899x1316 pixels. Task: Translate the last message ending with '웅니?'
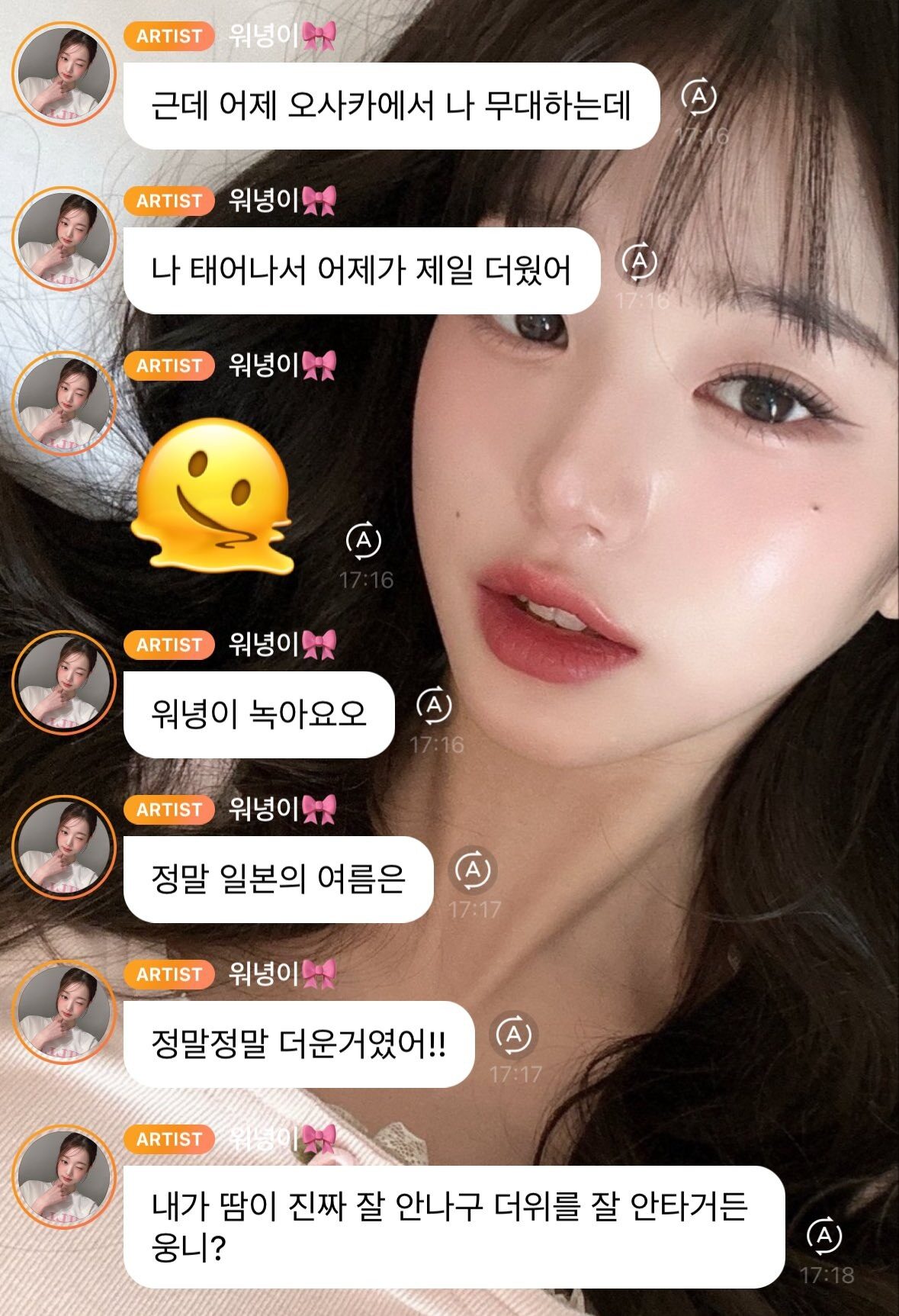[x=824, y=1236]
